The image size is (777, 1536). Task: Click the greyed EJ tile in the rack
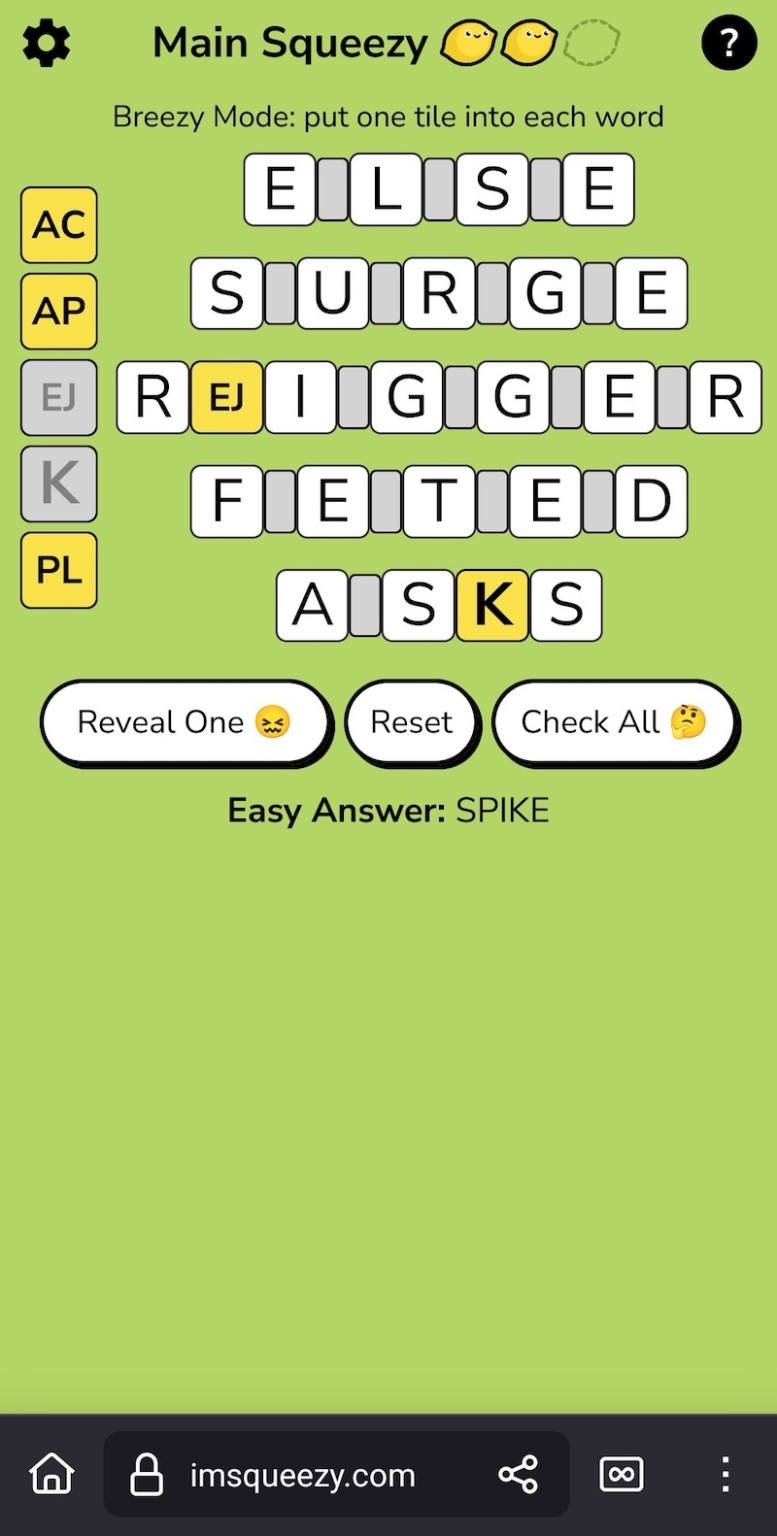[58, 397]
